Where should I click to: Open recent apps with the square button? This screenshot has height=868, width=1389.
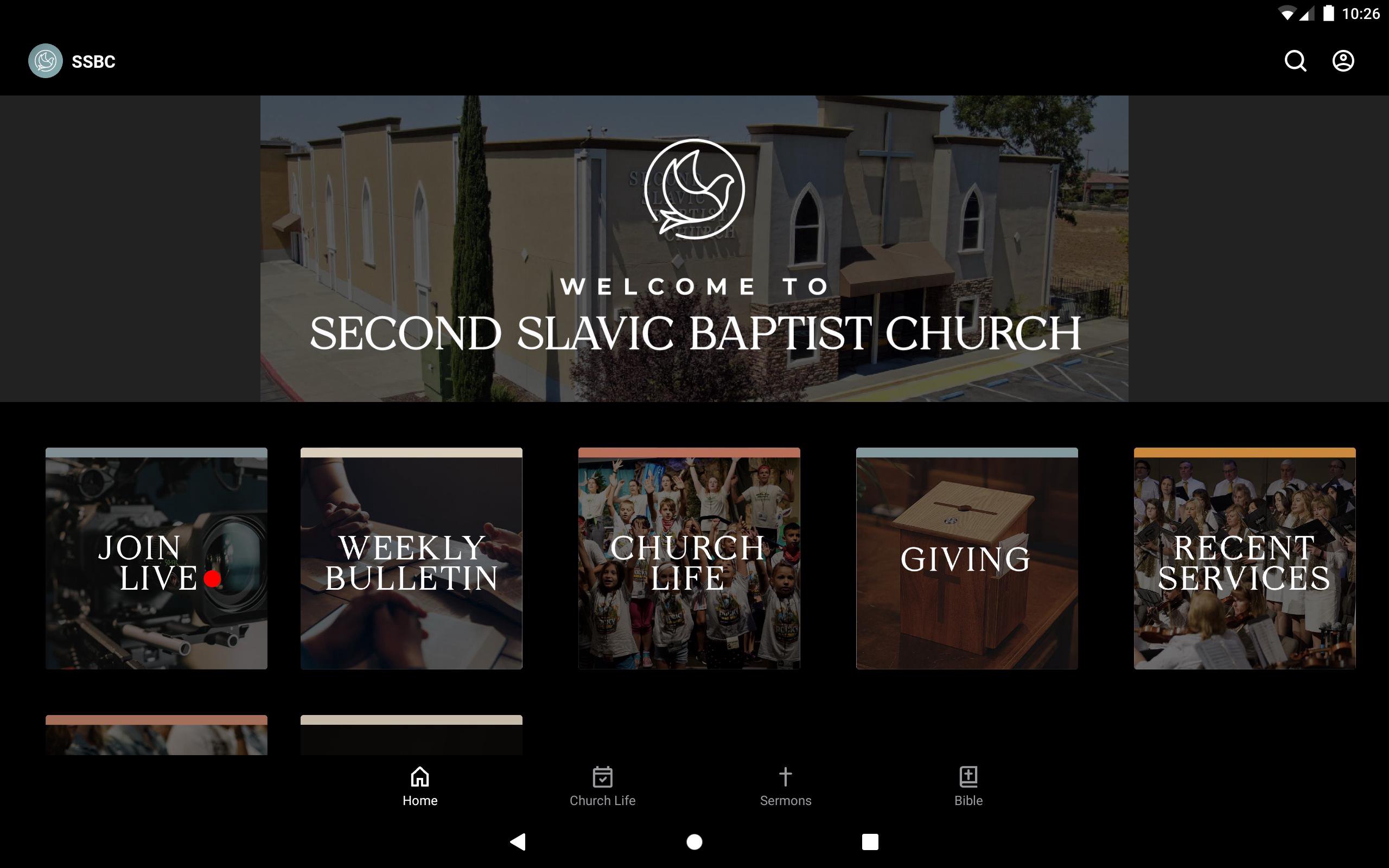pos(870,841)
